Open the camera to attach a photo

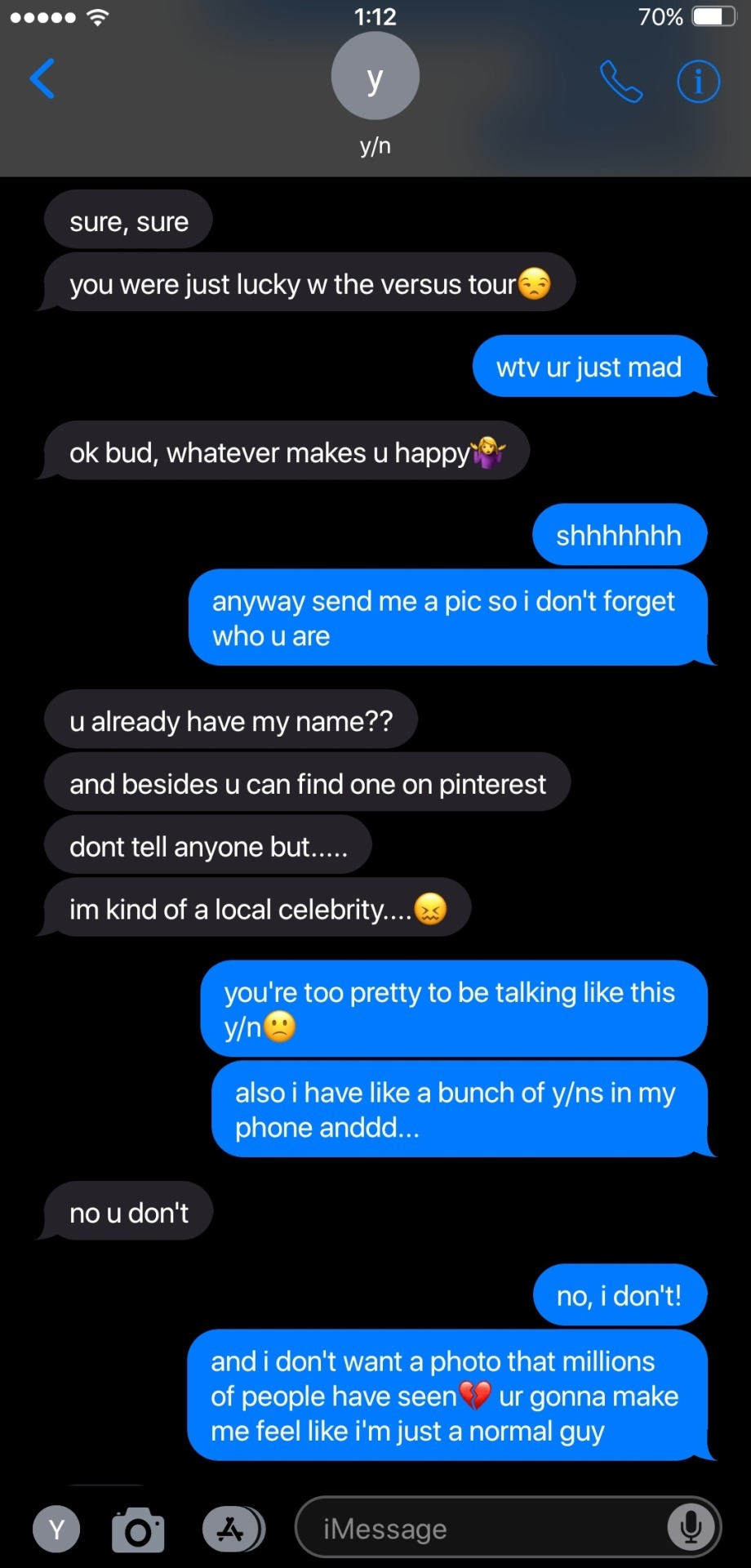138,1530
